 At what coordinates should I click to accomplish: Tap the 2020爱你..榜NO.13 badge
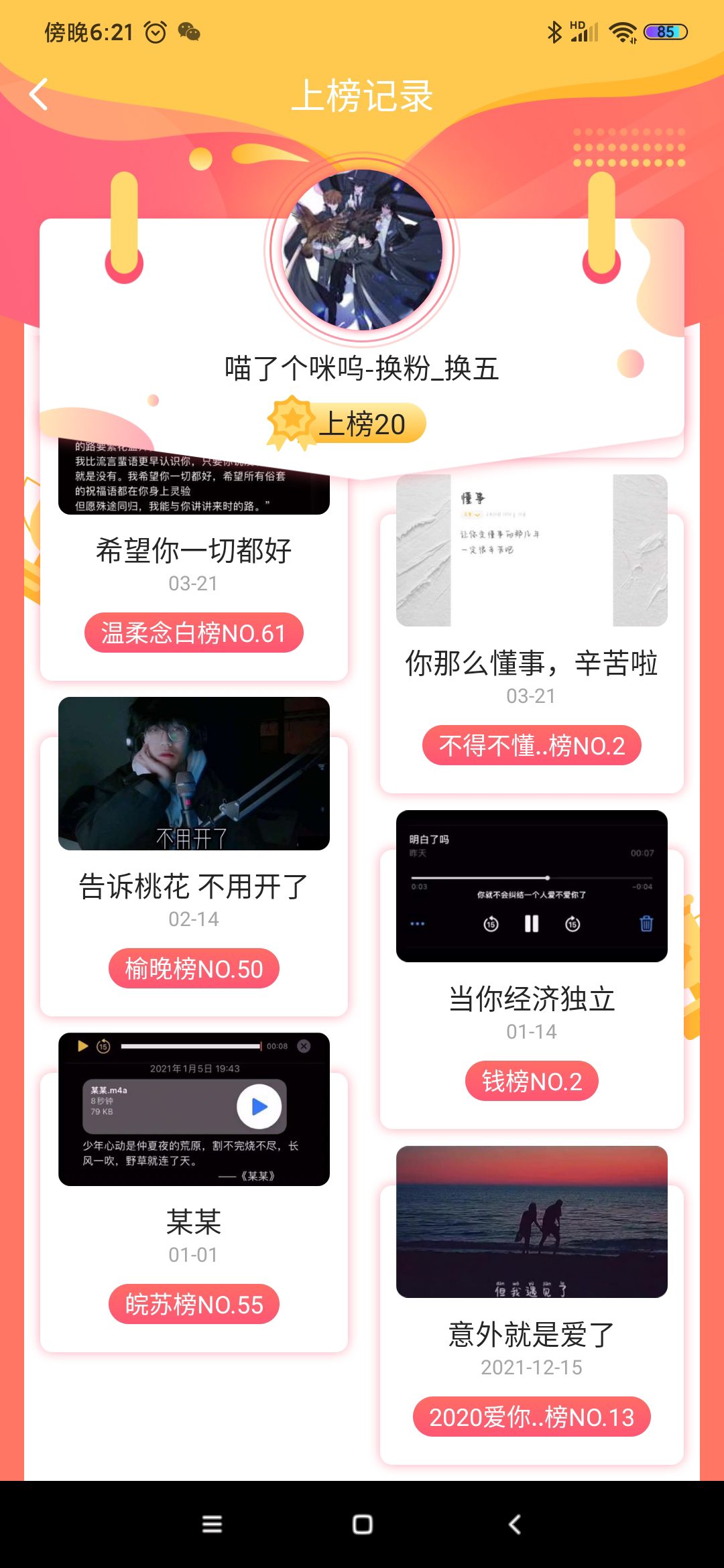pyautogui.click(x=532, y=1417)
